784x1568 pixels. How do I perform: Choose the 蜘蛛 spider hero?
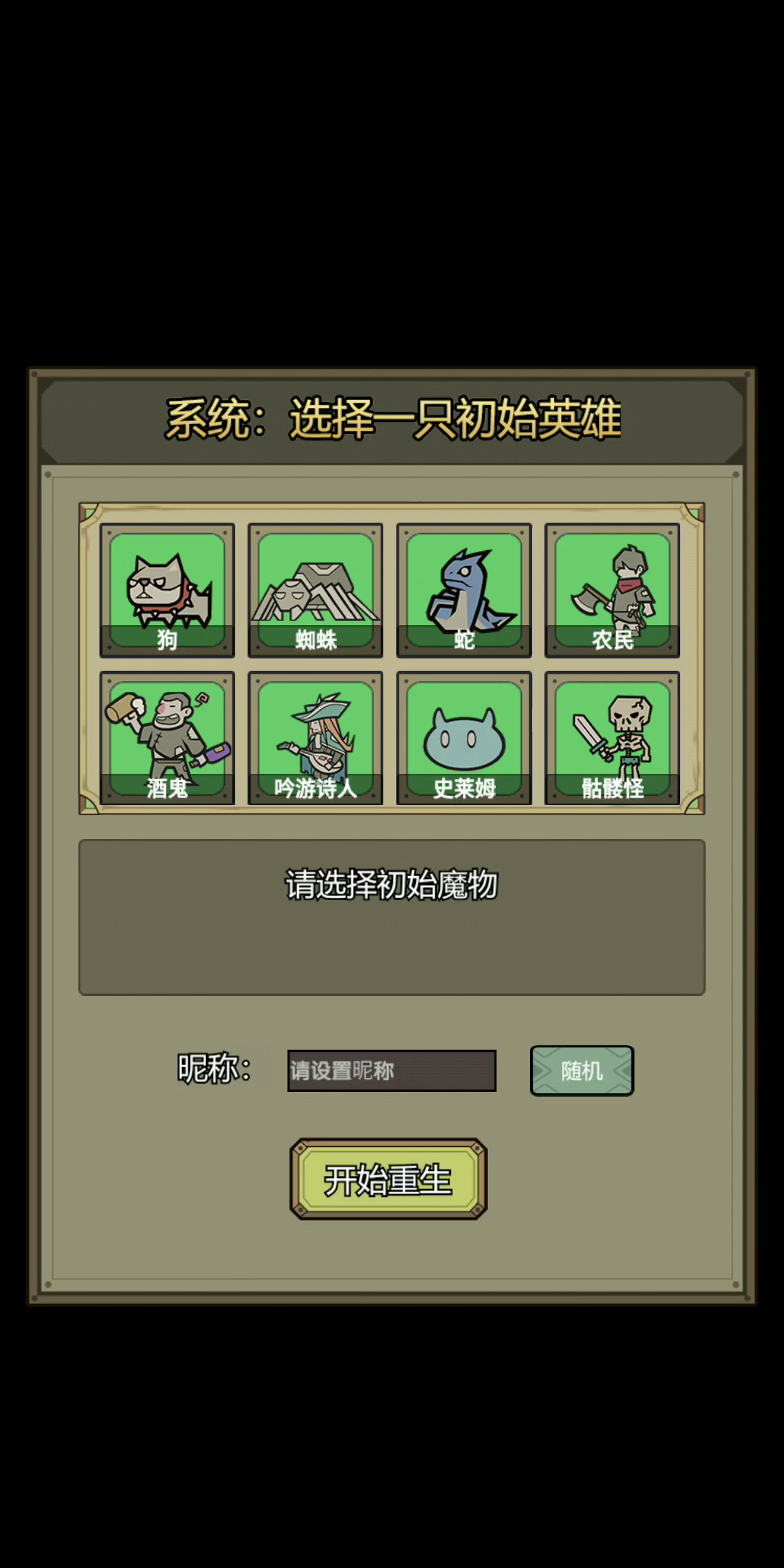315,590
